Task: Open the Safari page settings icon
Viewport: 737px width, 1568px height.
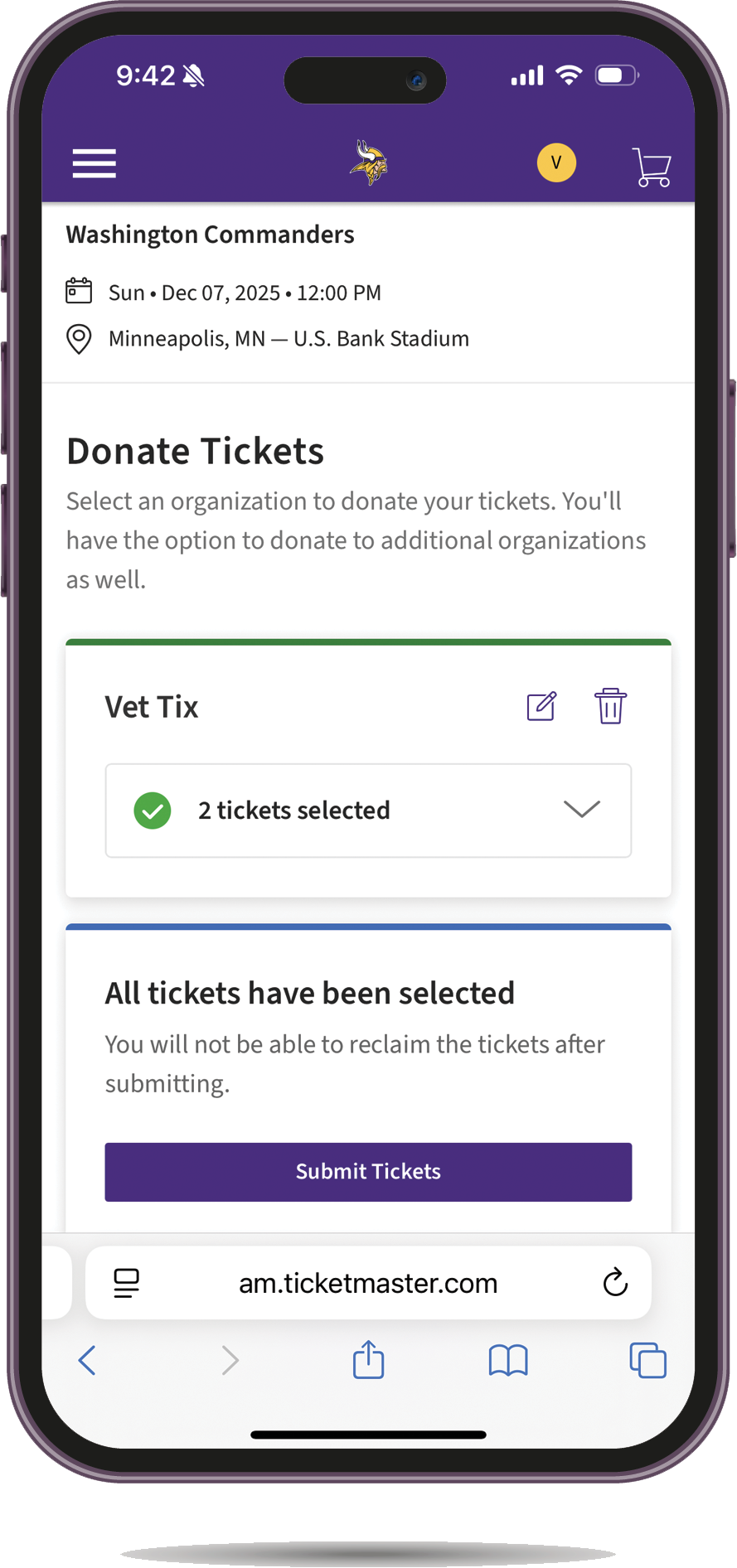Action: (x=127, y=1283)
